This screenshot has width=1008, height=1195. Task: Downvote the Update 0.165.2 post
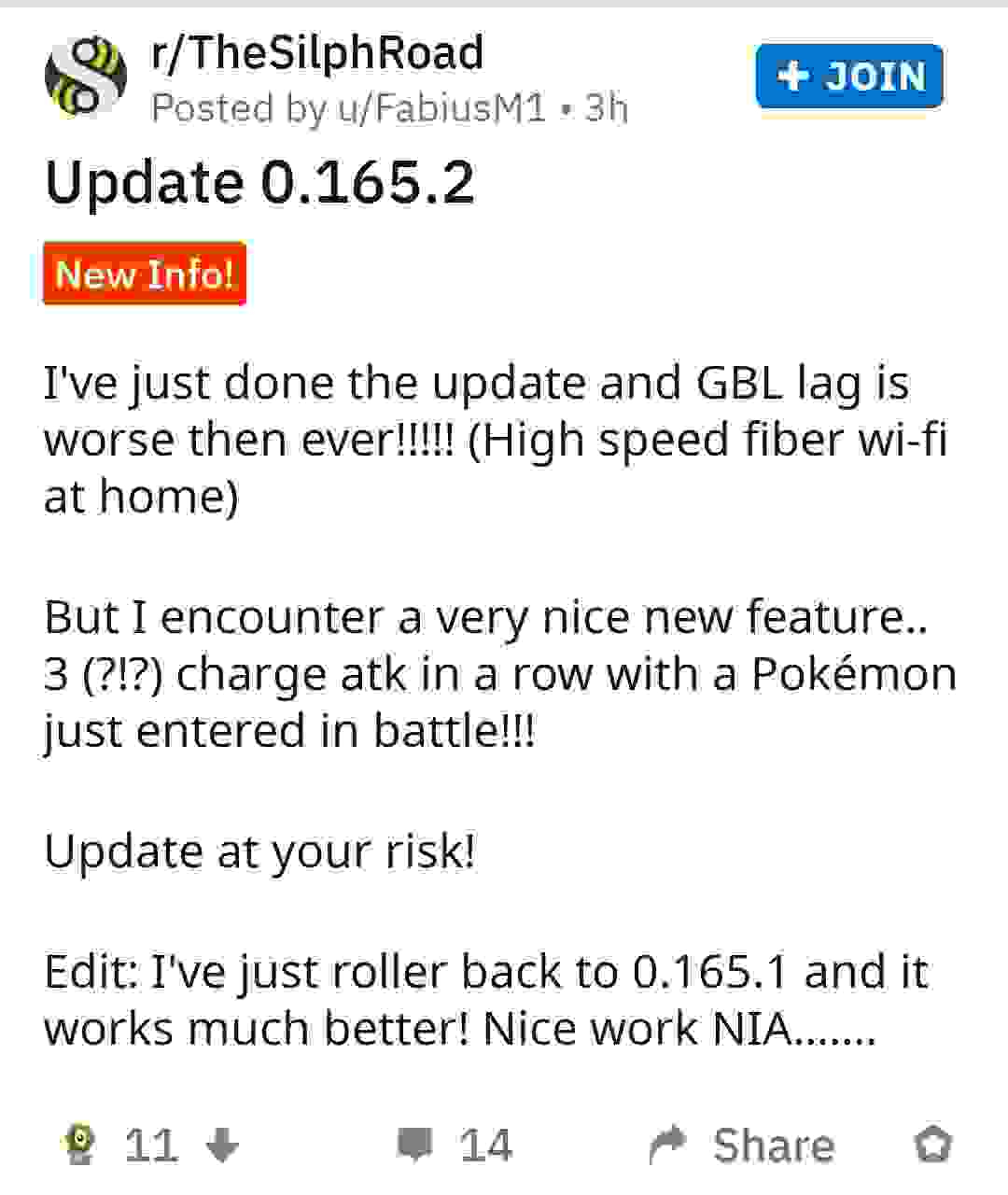click(x=222, y=1145)
